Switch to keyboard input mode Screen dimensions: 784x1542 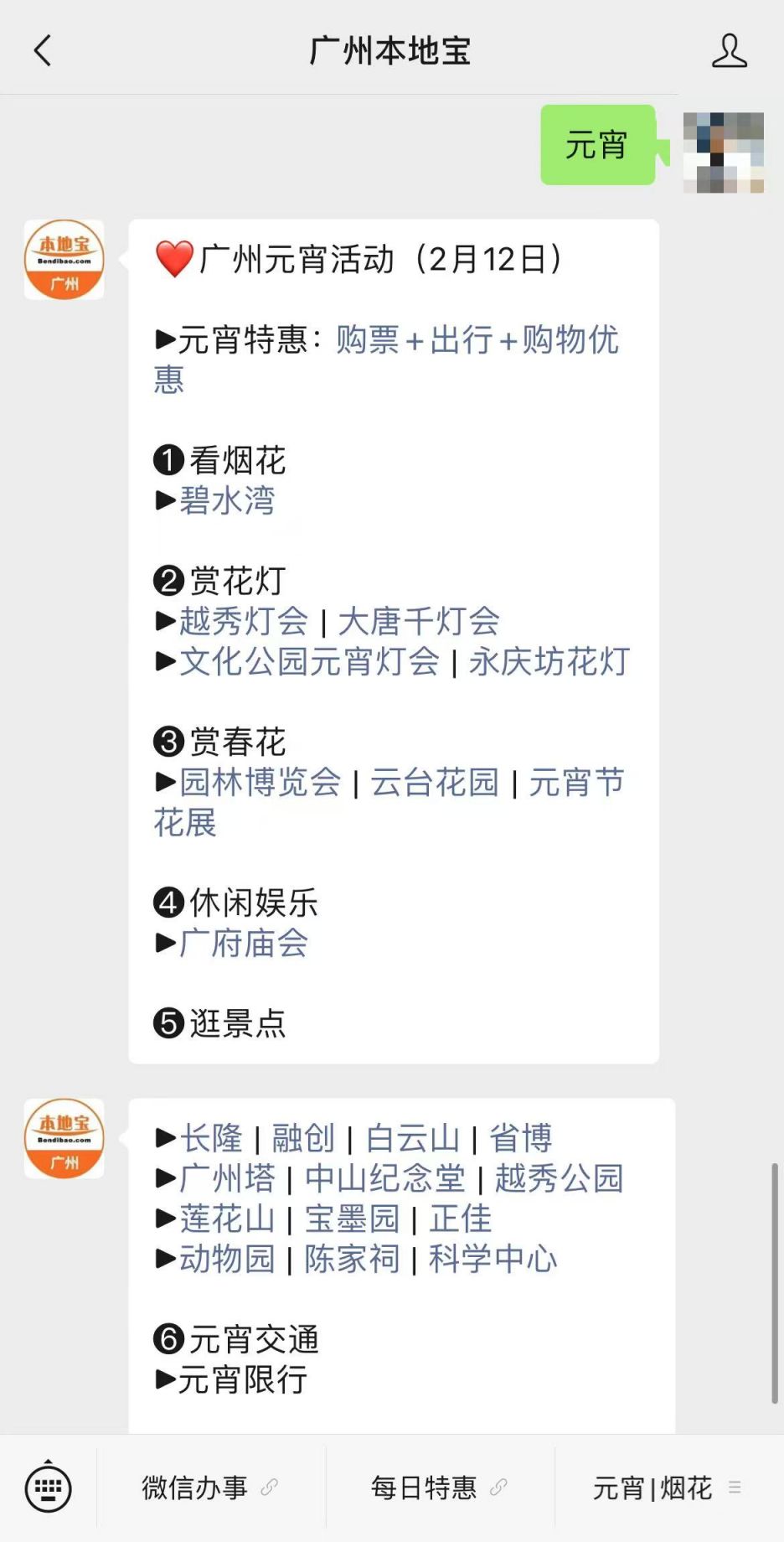(x=48, y=1488)
